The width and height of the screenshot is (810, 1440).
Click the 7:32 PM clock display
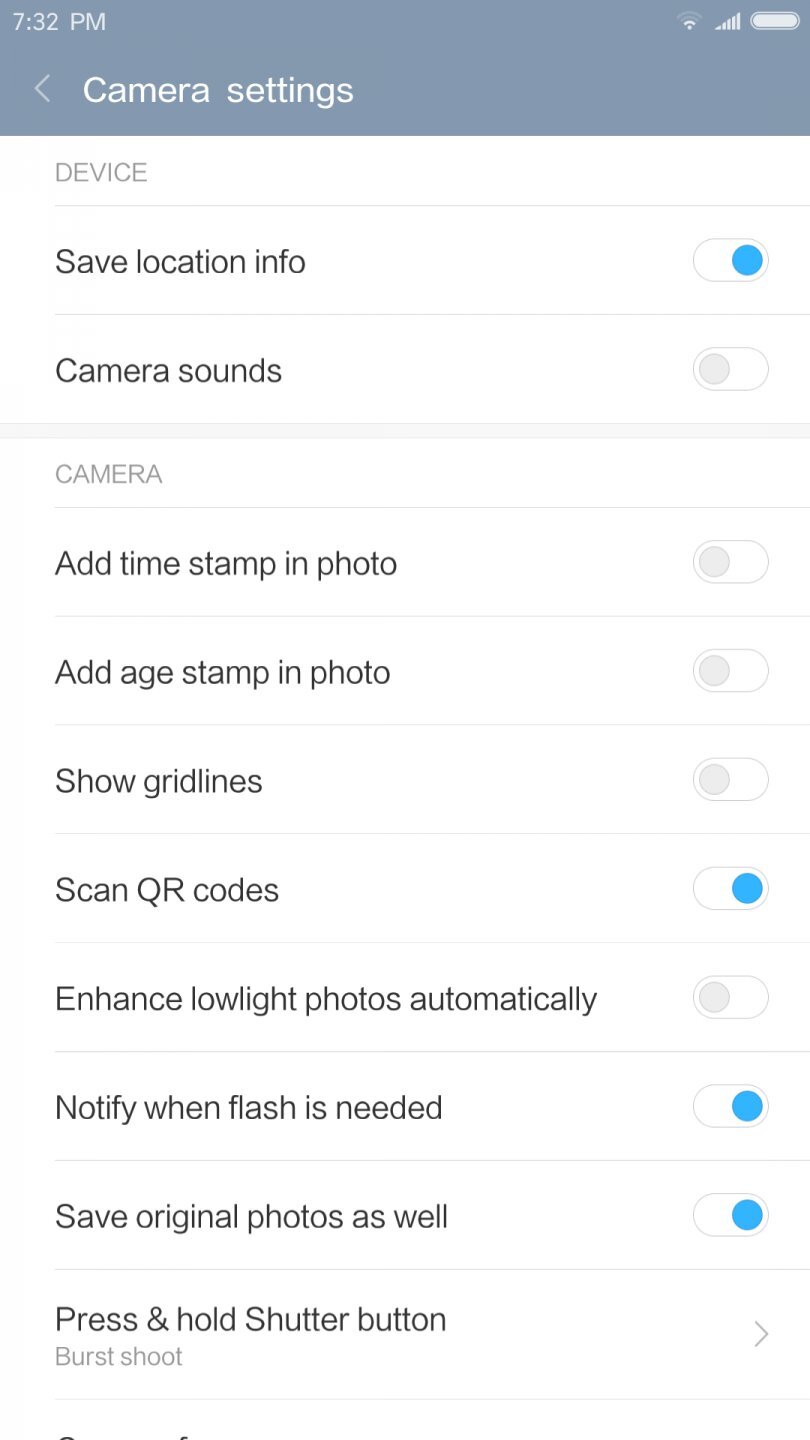coord(55,21)
